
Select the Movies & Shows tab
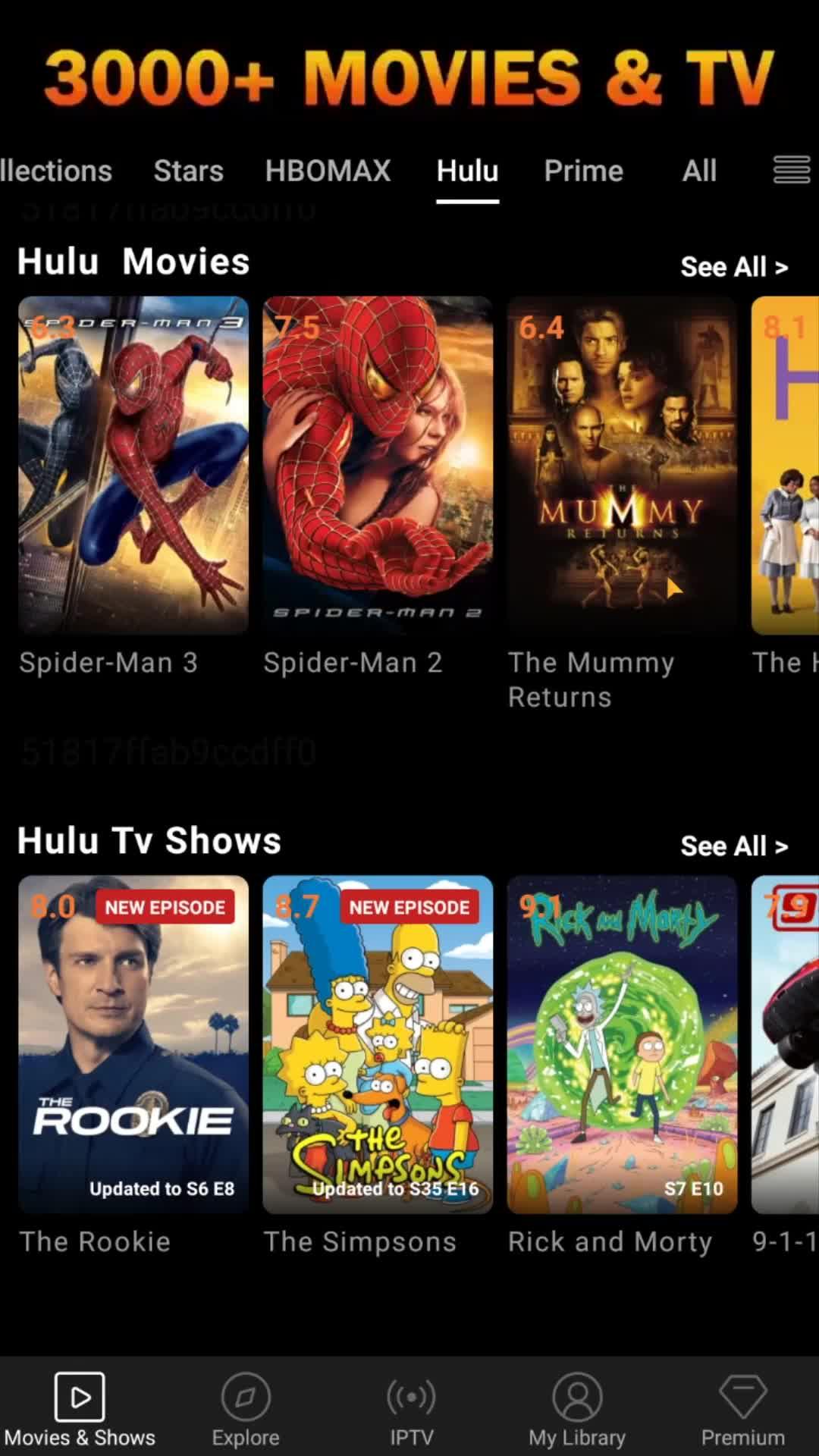pos(80,1409)
